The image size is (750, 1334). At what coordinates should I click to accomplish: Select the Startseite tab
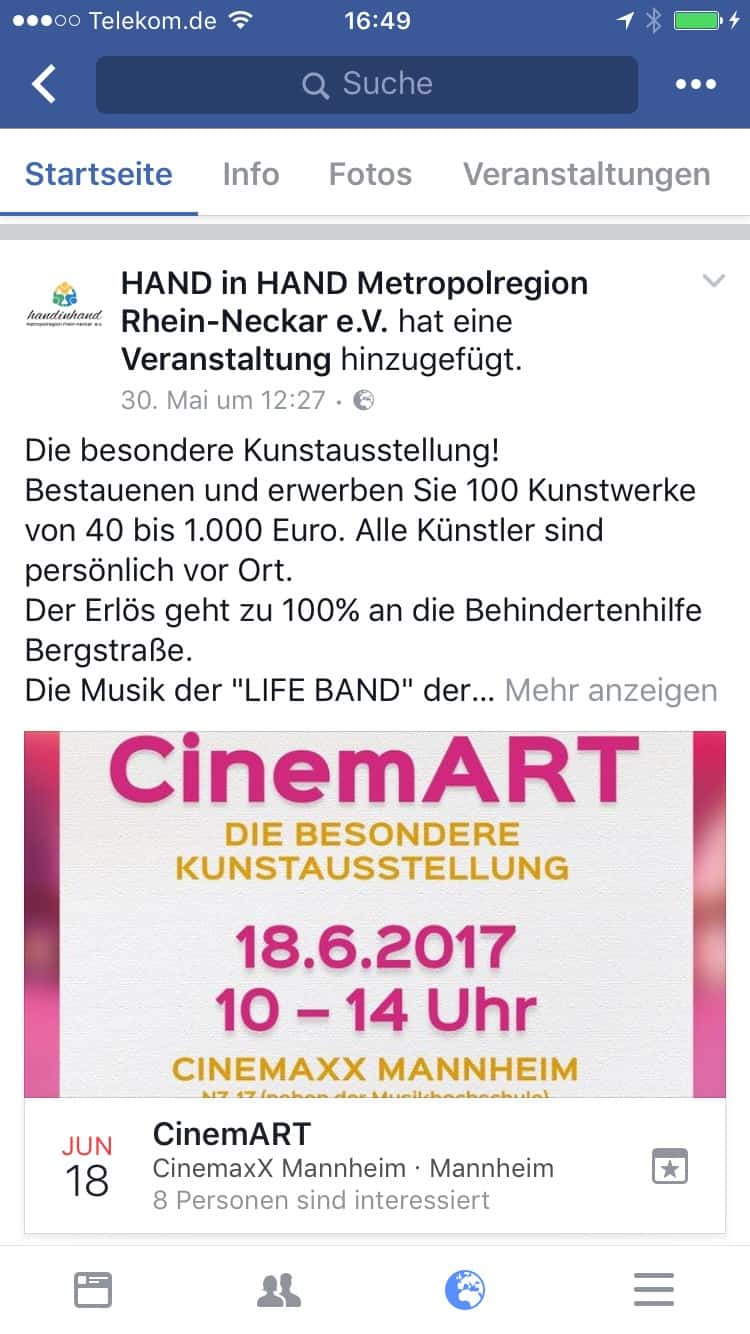click(98, 174)
